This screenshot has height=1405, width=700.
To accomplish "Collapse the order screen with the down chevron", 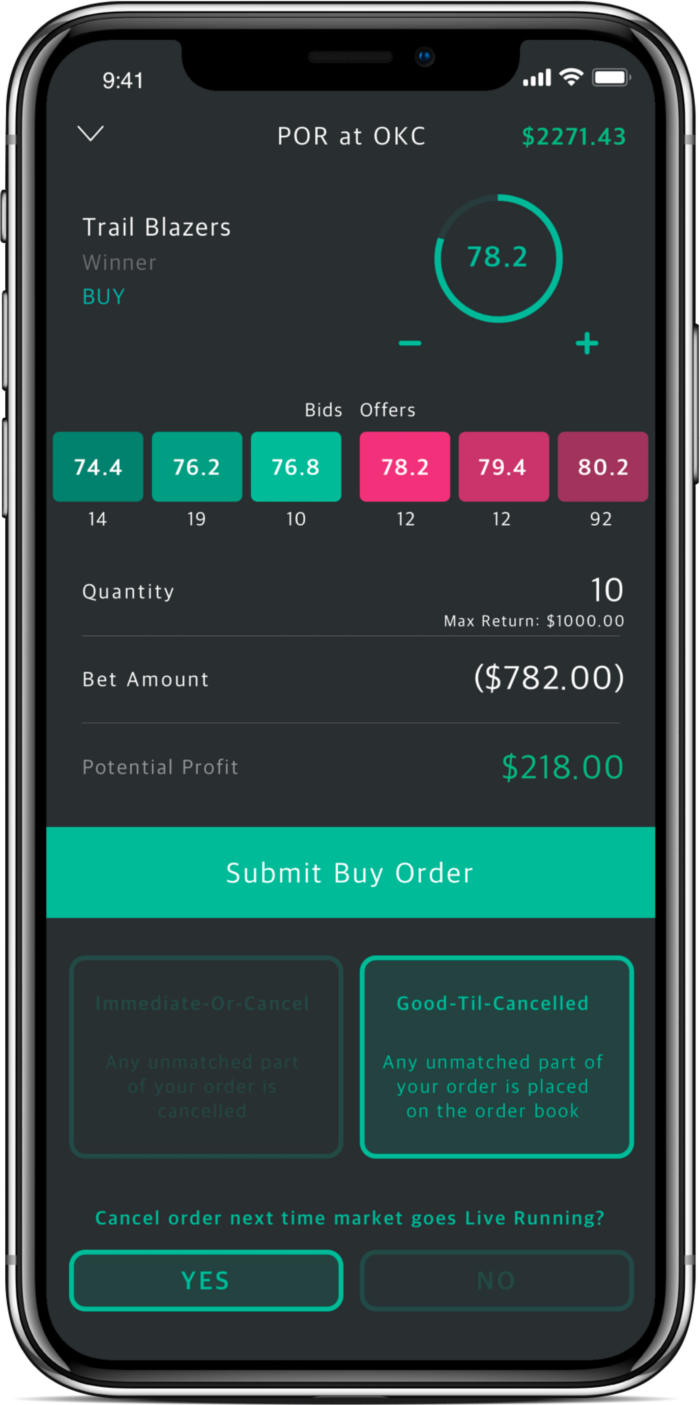I will [91, 134].
